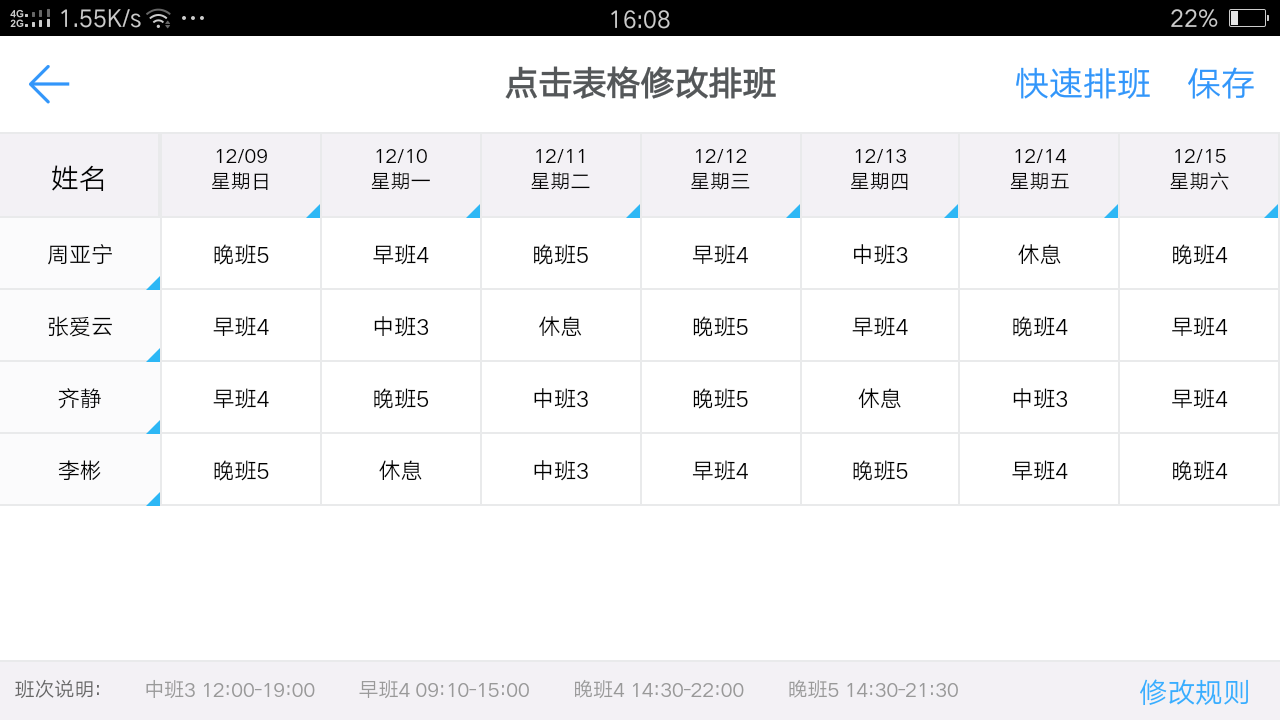This screenshot has height=720, width=1280.
Task: Open 齐静's name row
Action: 80,399
